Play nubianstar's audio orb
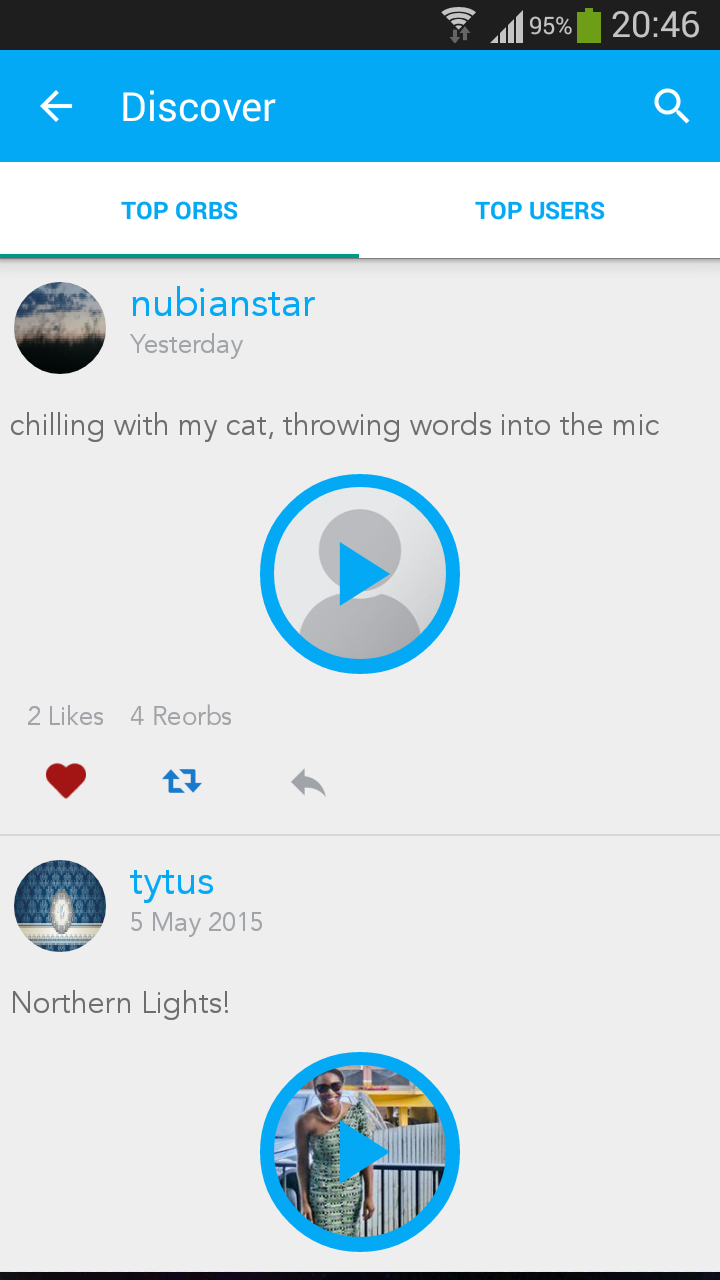 coord(360,574)
